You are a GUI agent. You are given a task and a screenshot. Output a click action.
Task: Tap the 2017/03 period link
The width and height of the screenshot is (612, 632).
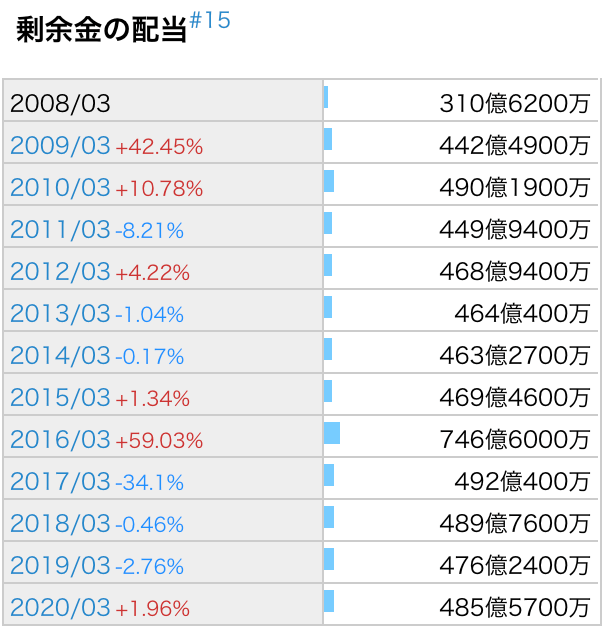coord(60,482)
